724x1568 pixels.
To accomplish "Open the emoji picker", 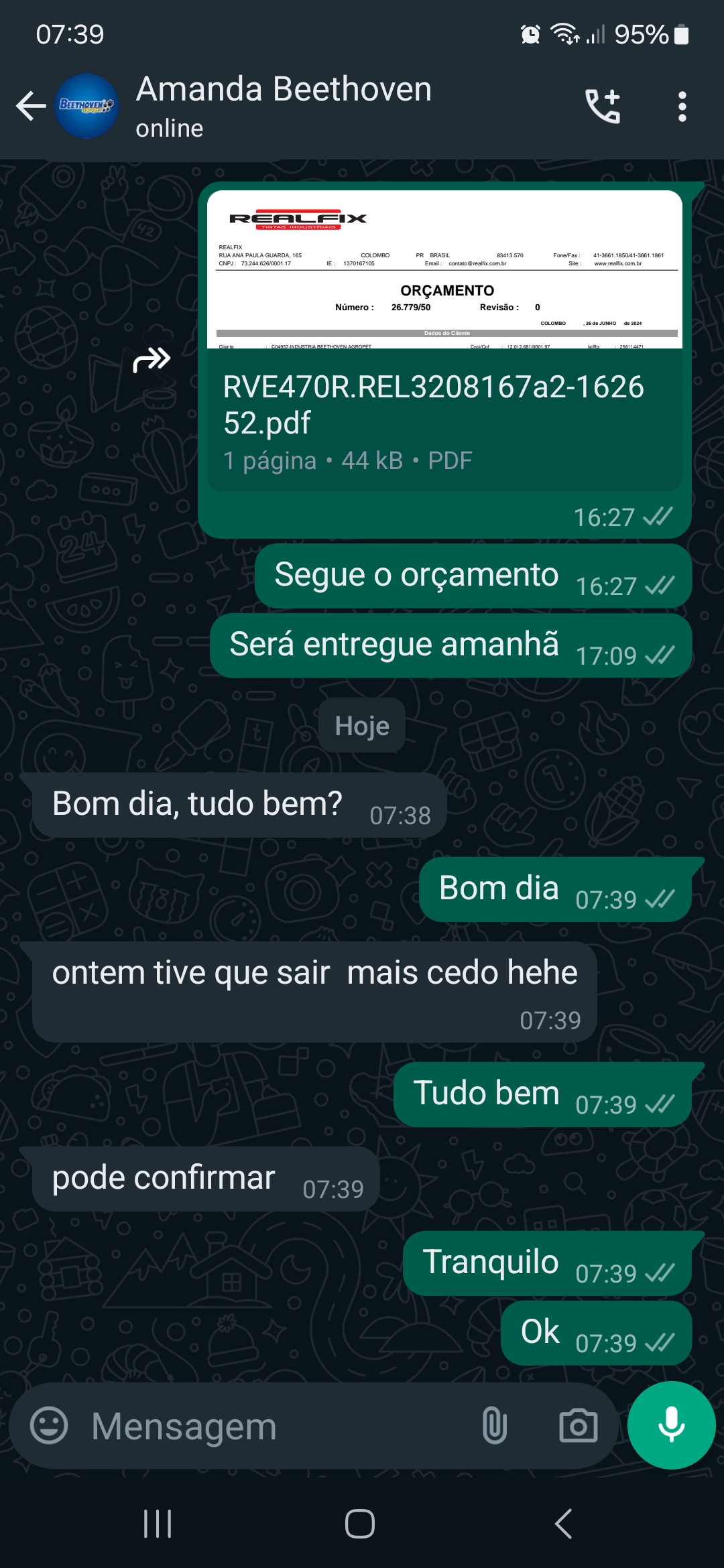I will [49, 1425].
